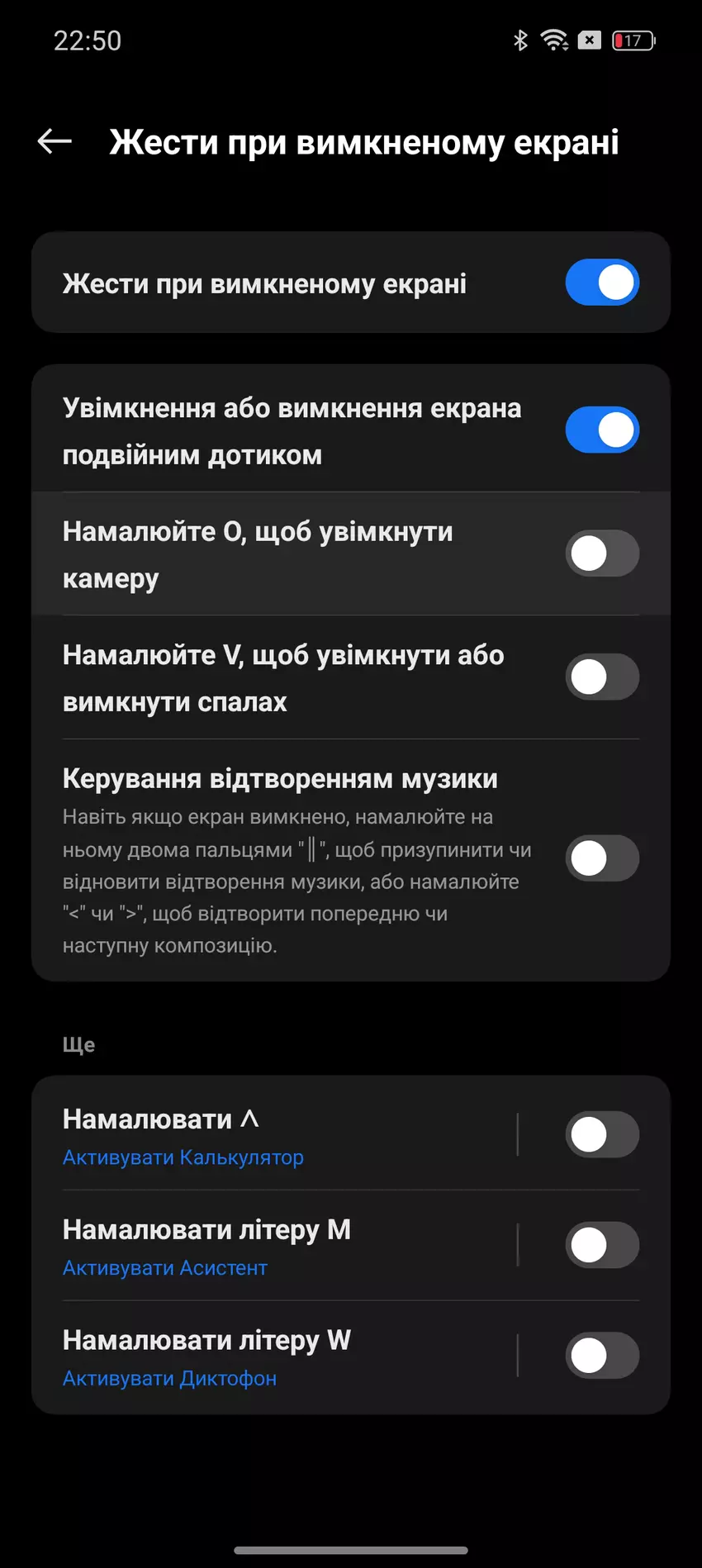
Task: Open the Намалювати Λ Калькулятор settings row
Action: 273,1135
